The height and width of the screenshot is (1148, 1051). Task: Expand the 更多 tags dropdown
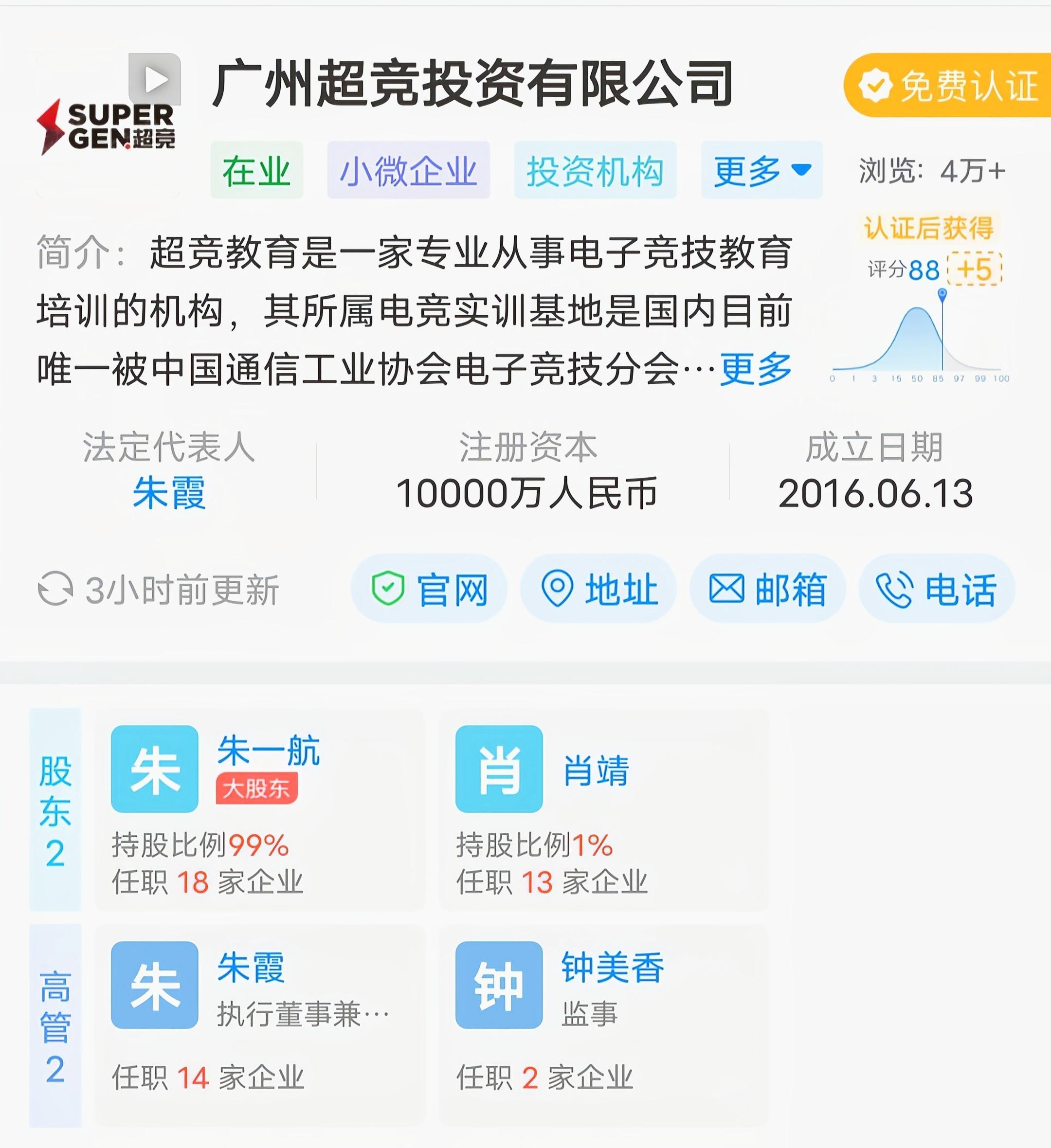point(761,170)
